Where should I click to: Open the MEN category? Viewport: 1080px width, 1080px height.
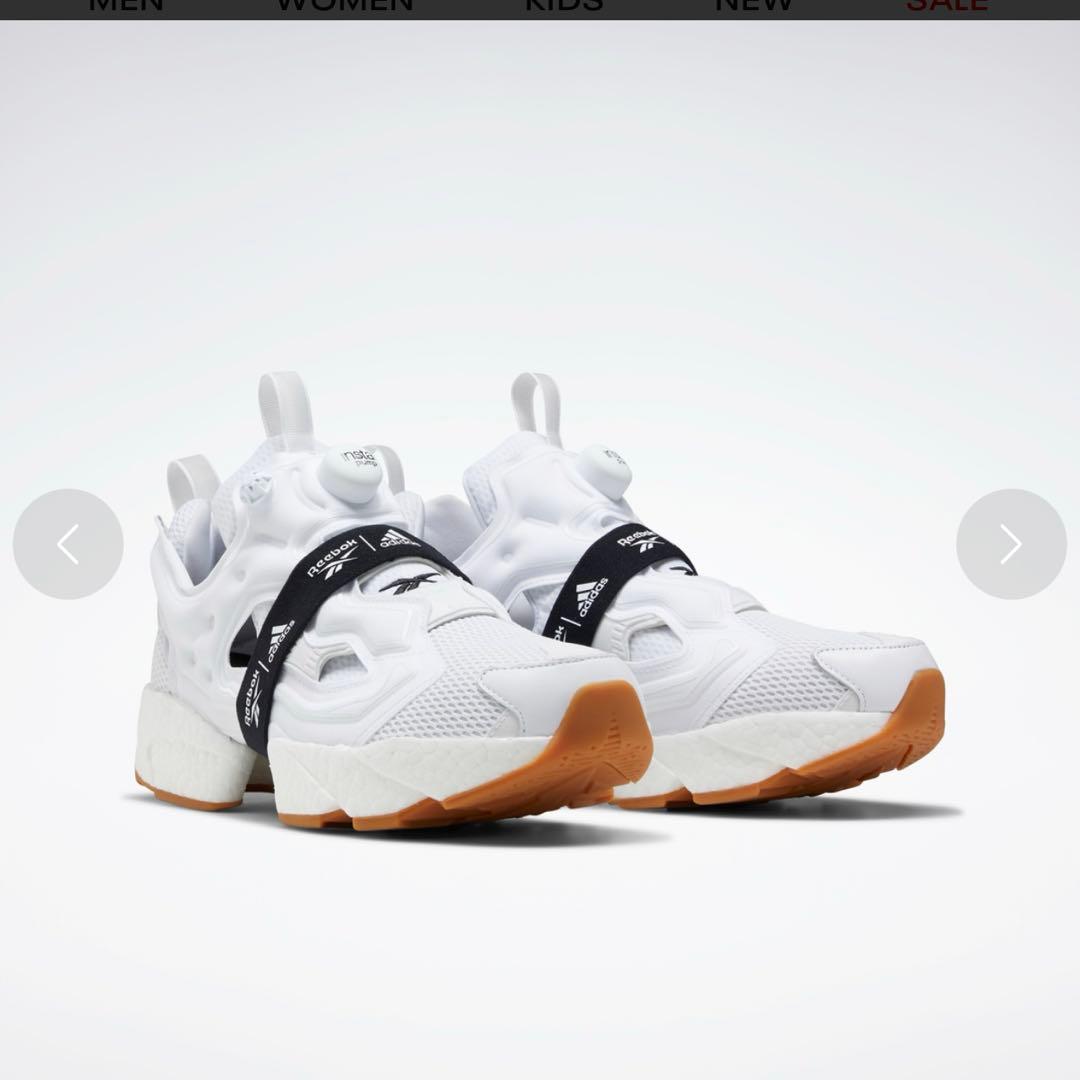pyautogui.click(x=125, y=6)
